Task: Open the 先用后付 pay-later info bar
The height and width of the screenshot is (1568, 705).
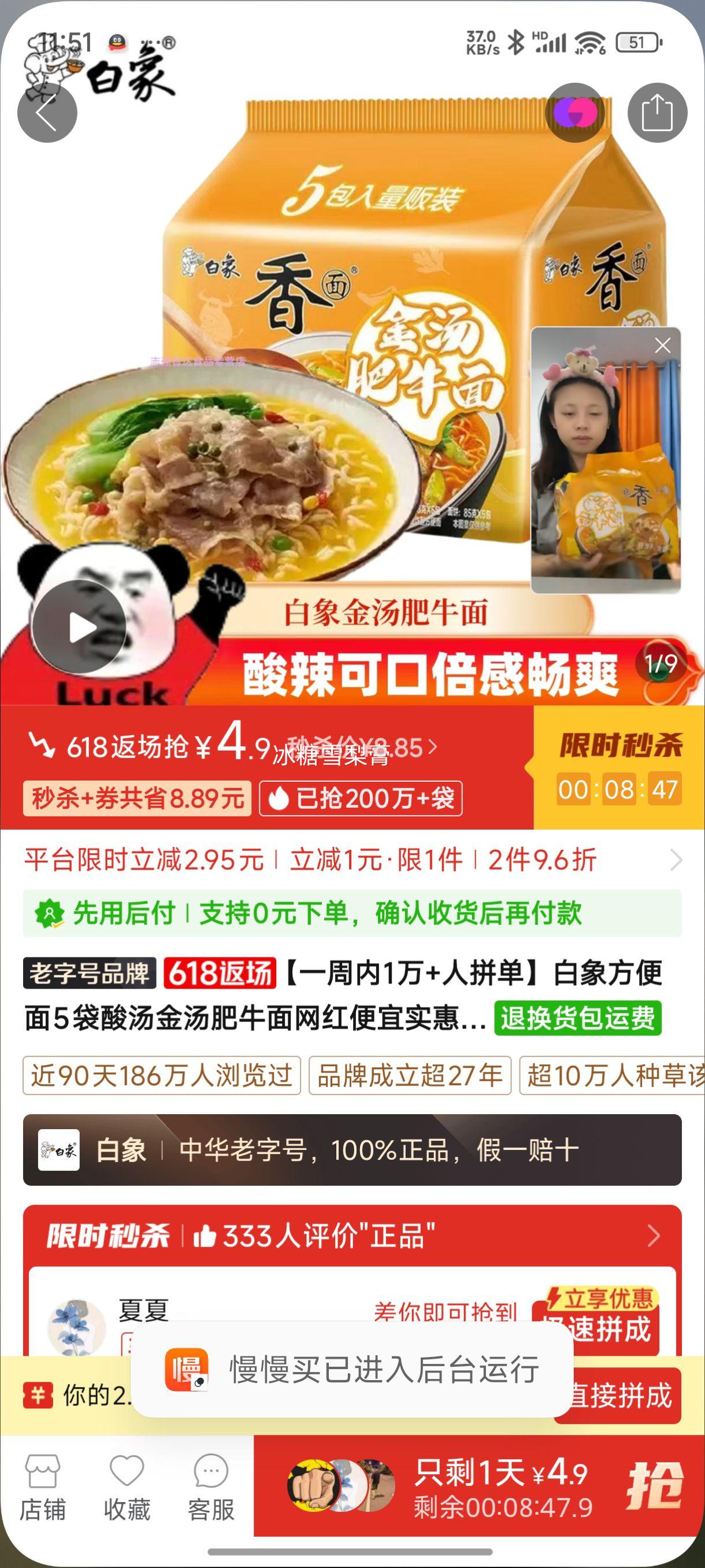Action: coord(351,913)
